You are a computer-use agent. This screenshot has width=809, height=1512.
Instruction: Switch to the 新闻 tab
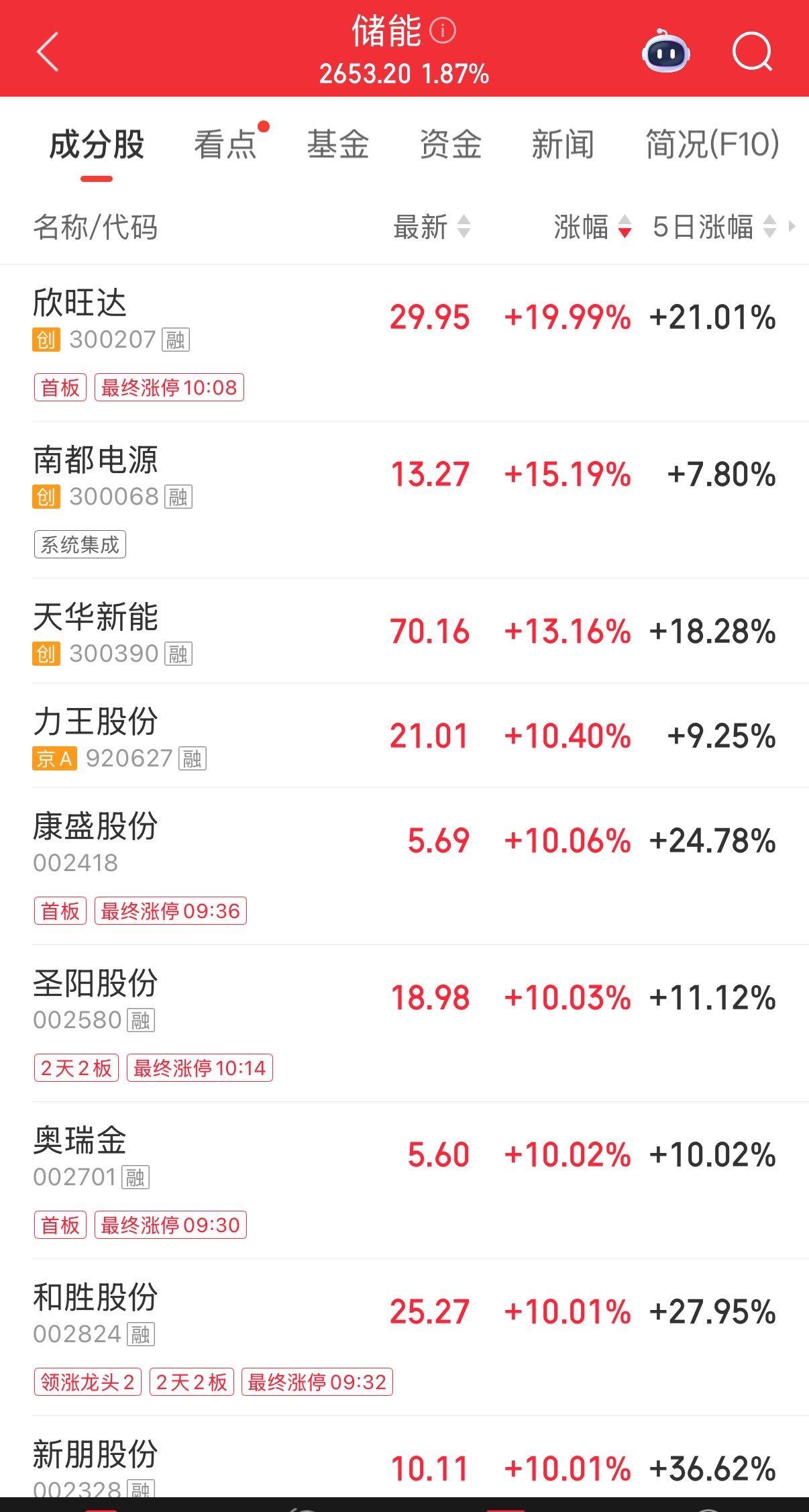click(563, 144)
